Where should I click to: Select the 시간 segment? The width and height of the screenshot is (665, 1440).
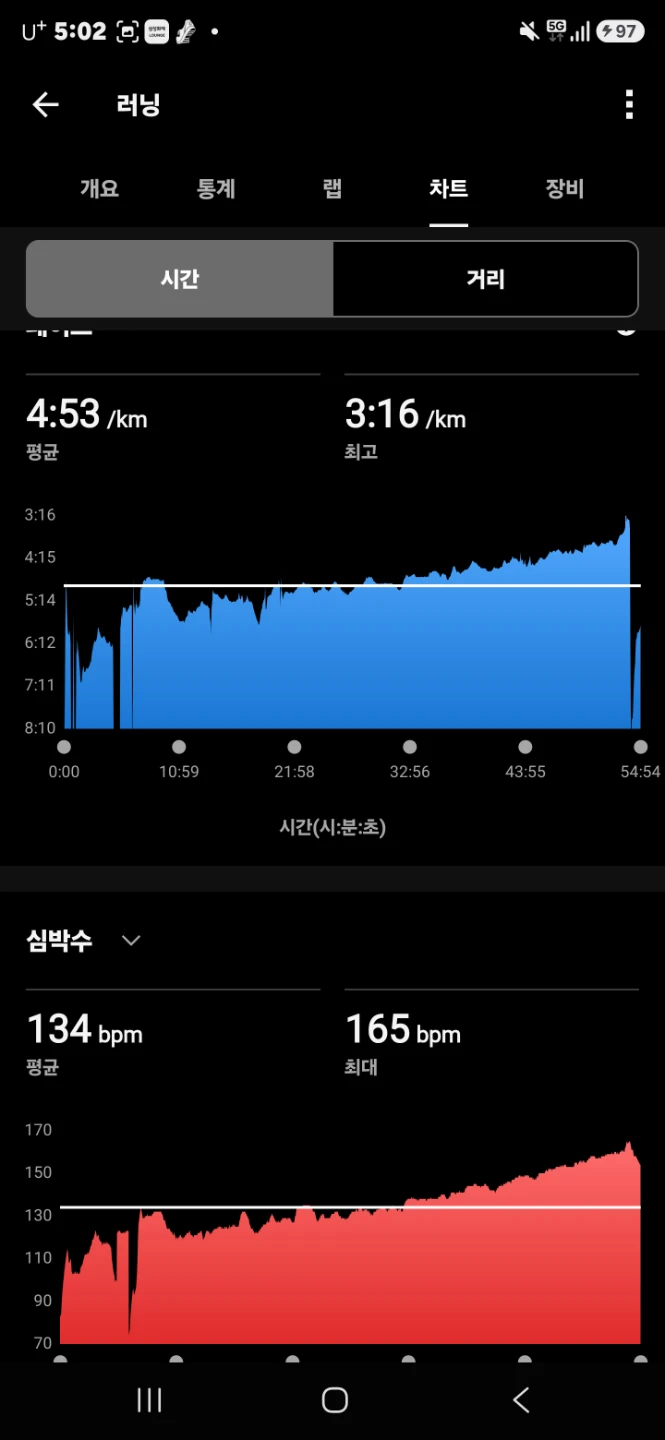[x=180, y=279]
